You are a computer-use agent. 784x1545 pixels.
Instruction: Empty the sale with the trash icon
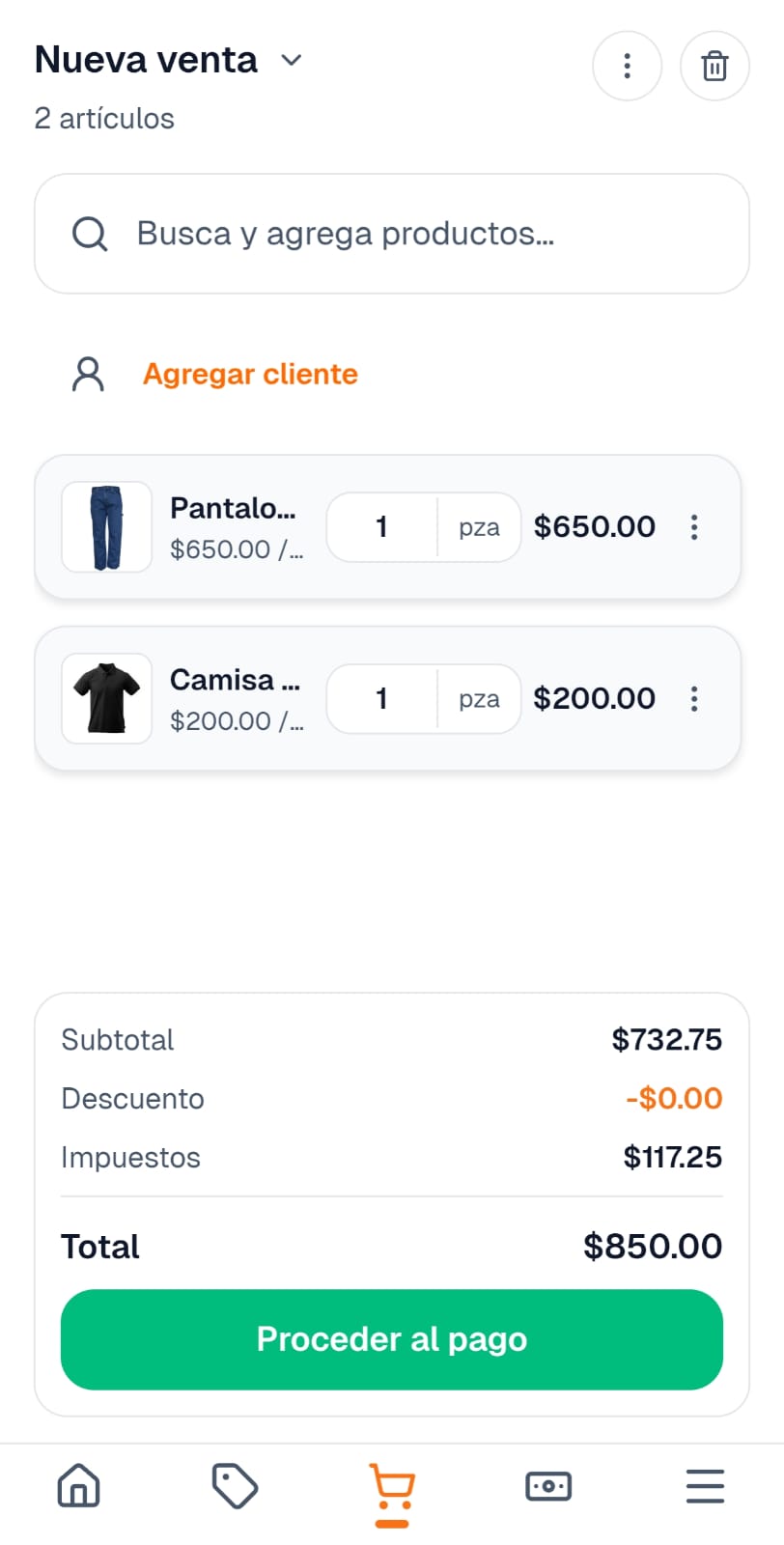click(714, 66)
